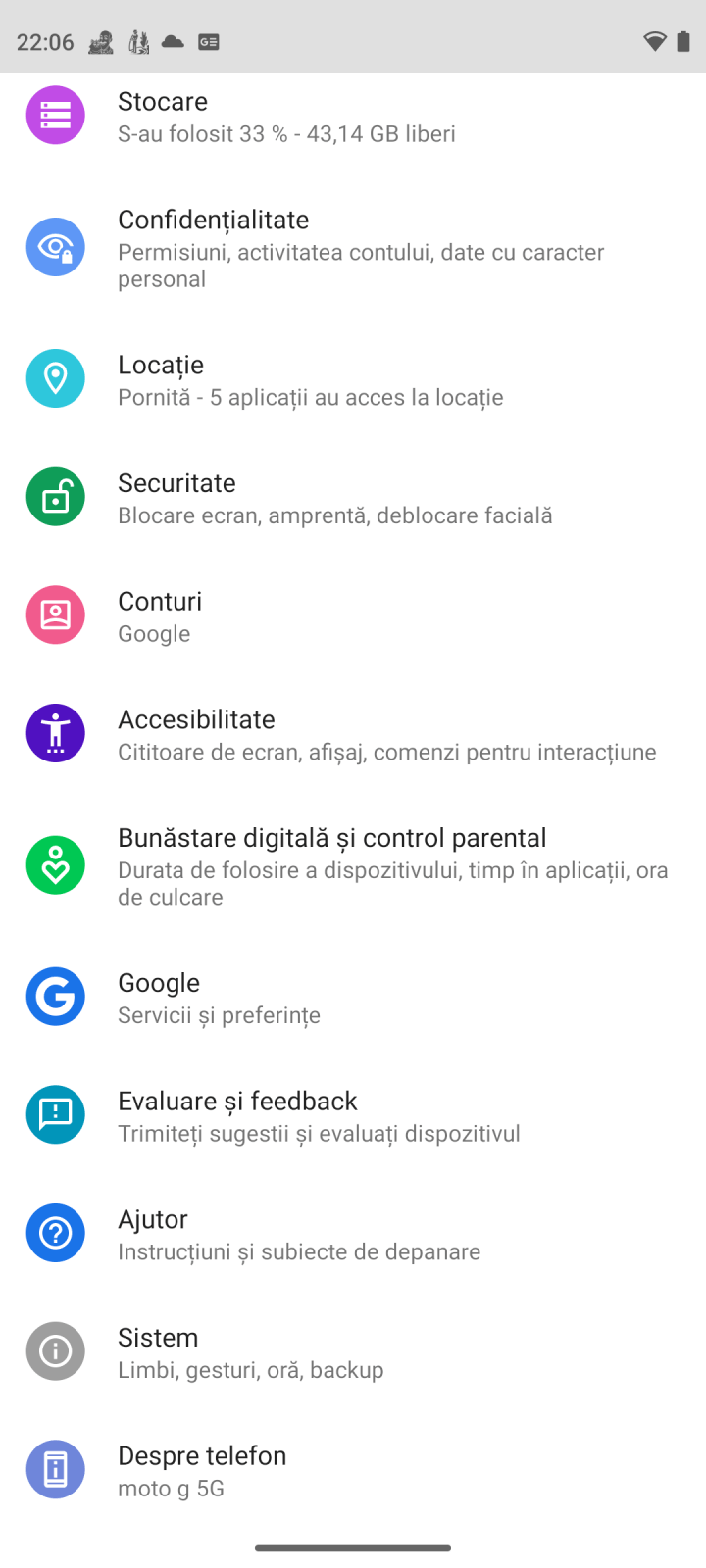This screenshot has width=706, height=1568.
Task: Open Accesibilitate options
Action: coord(353,734)
